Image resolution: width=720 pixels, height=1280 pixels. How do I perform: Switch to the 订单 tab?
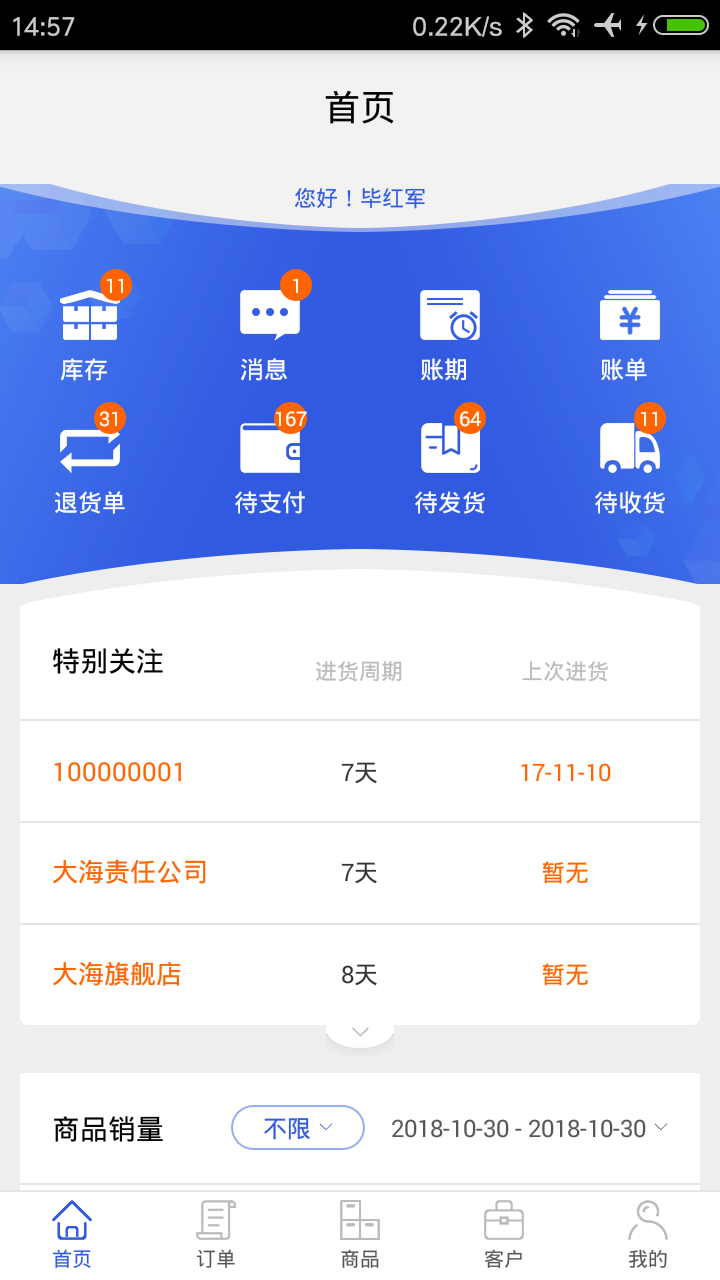216,1235
